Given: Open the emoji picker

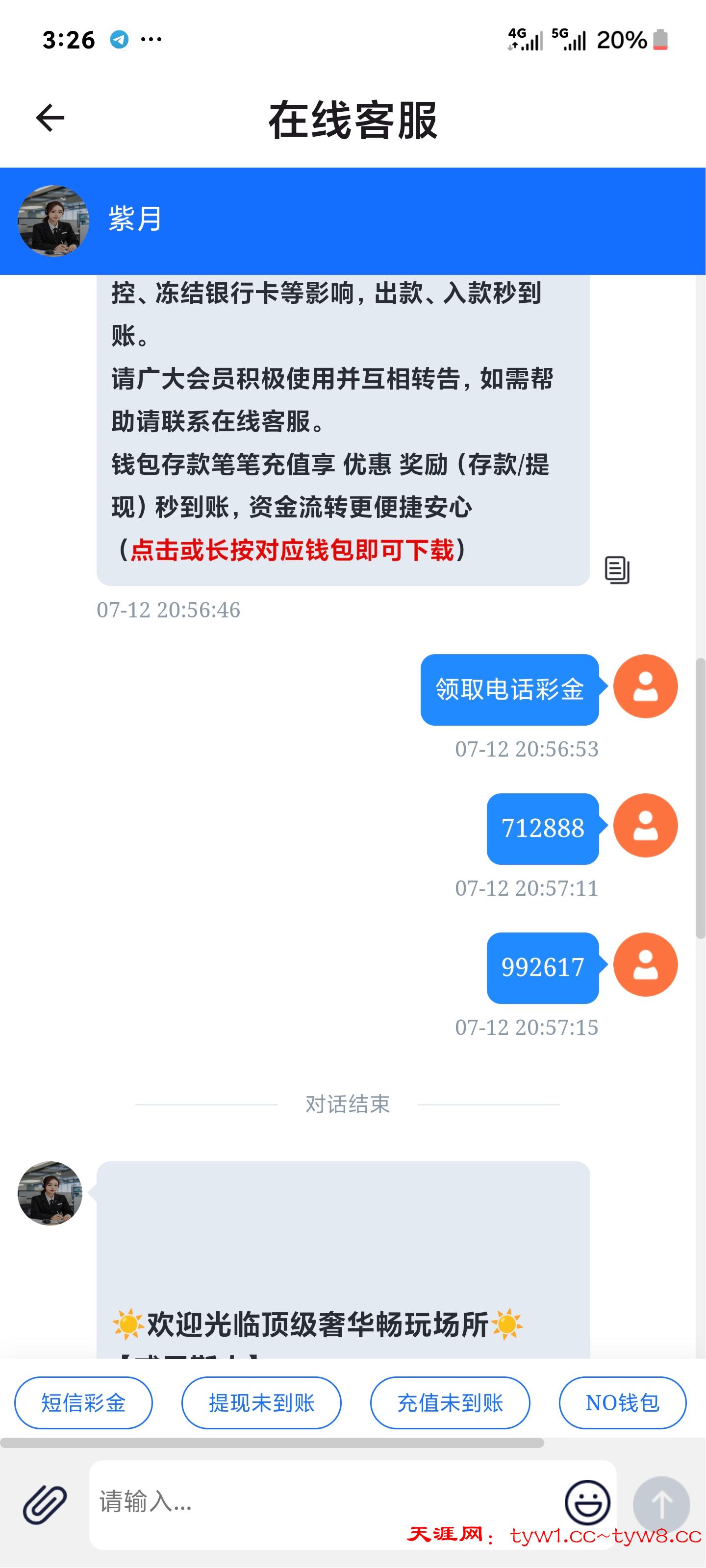Looking at the screenshot, I should (x=587, y=1502).
